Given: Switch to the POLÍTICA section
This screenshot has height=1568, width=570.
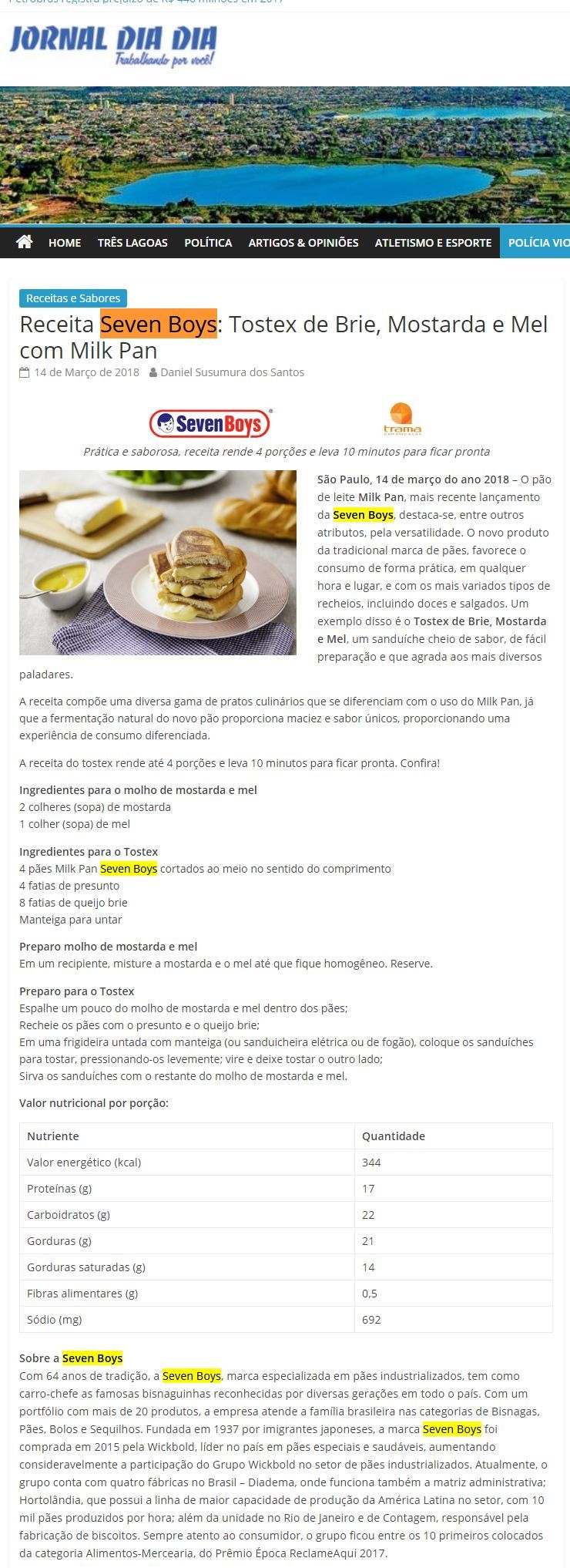Looking at the screenshot, I should point(208,242).
